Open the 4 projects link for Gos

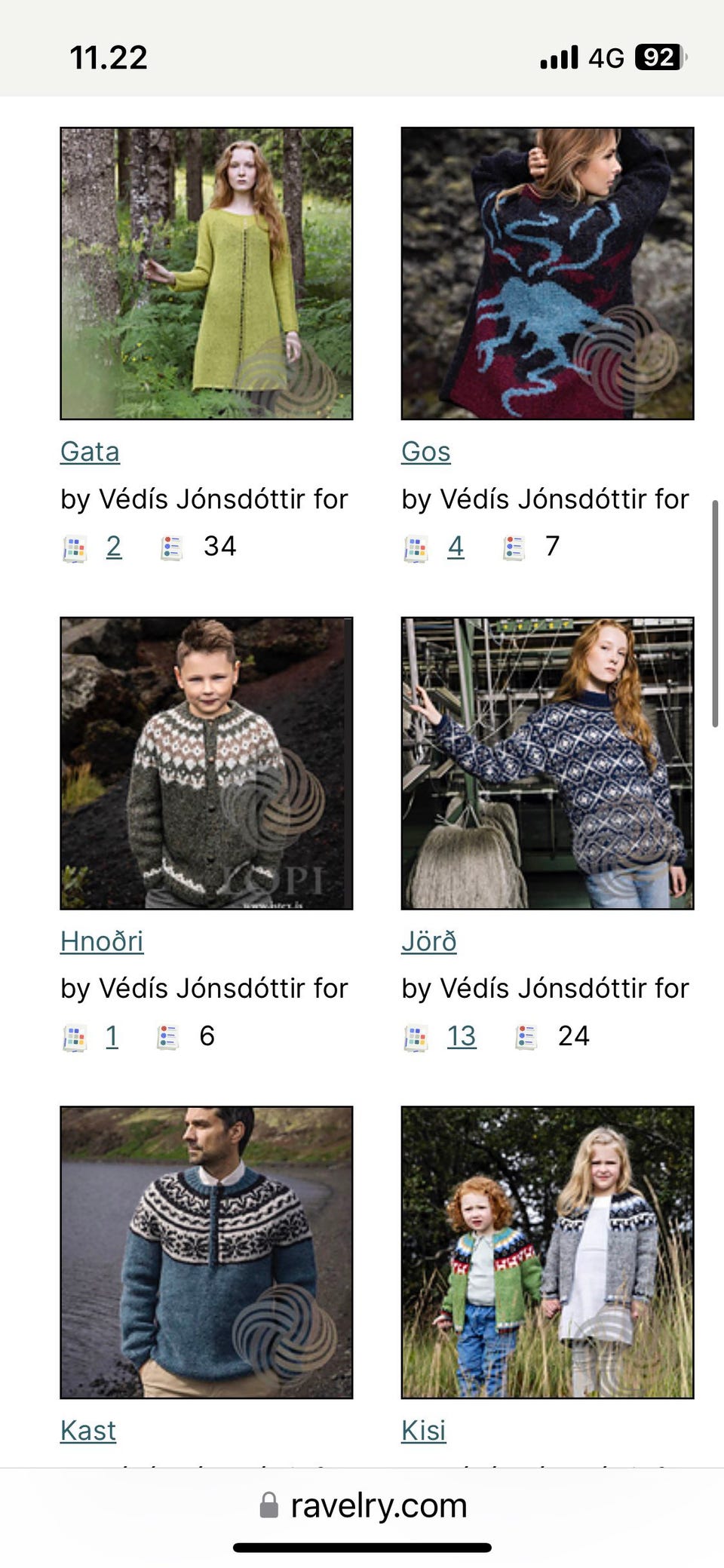pos(456,546)
